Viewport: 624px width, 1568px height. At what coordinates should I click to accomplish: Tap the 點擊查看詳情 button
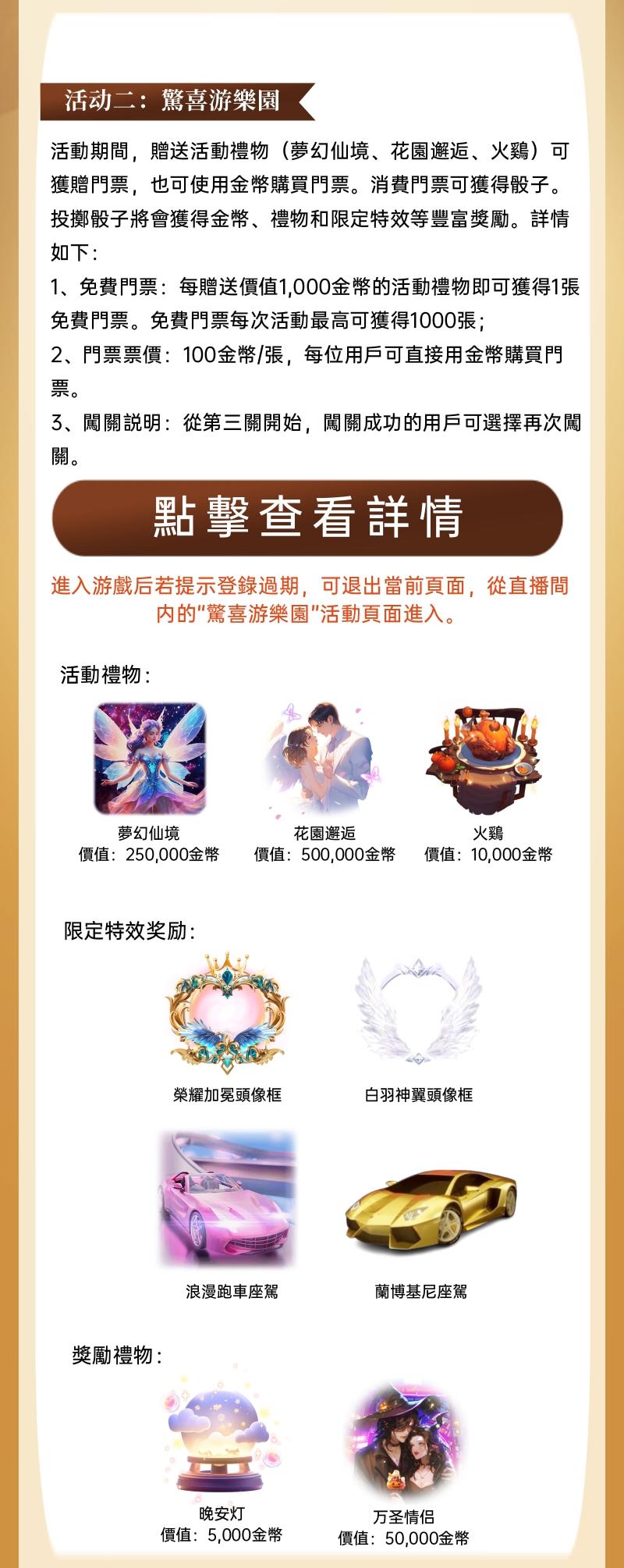307,517
